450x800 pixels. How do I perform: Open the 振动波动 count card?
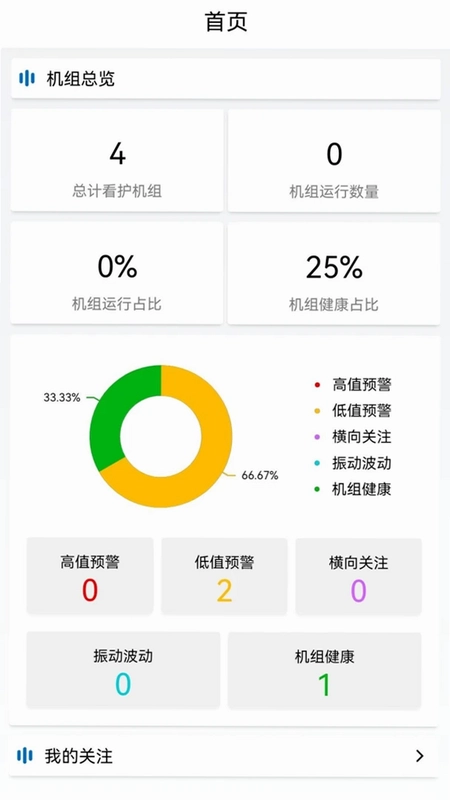[x=123, y=670]
